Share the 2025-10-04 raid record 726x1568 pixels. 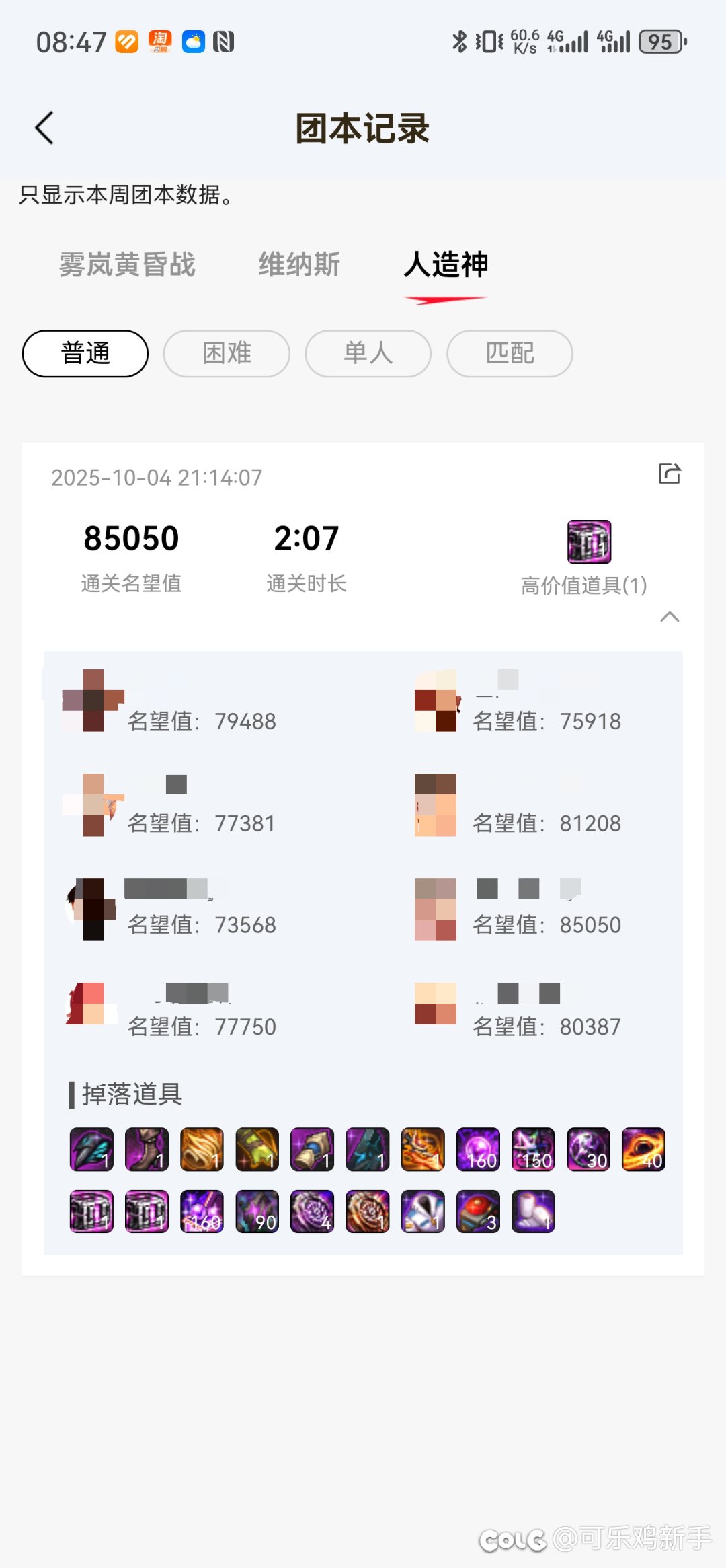coord(670,474)
